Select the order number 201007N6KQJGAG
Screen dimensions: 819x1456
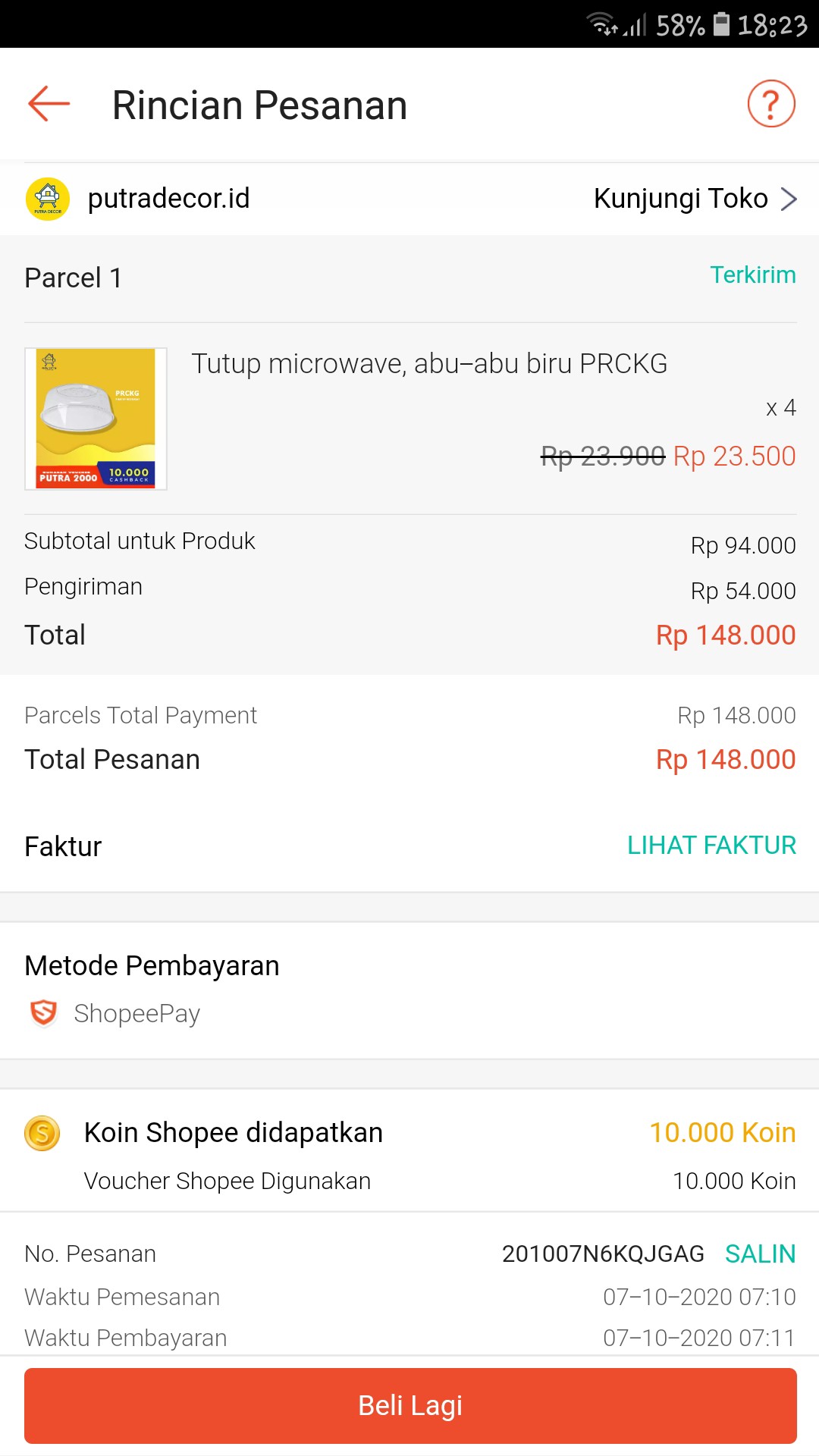(603, 1254)
